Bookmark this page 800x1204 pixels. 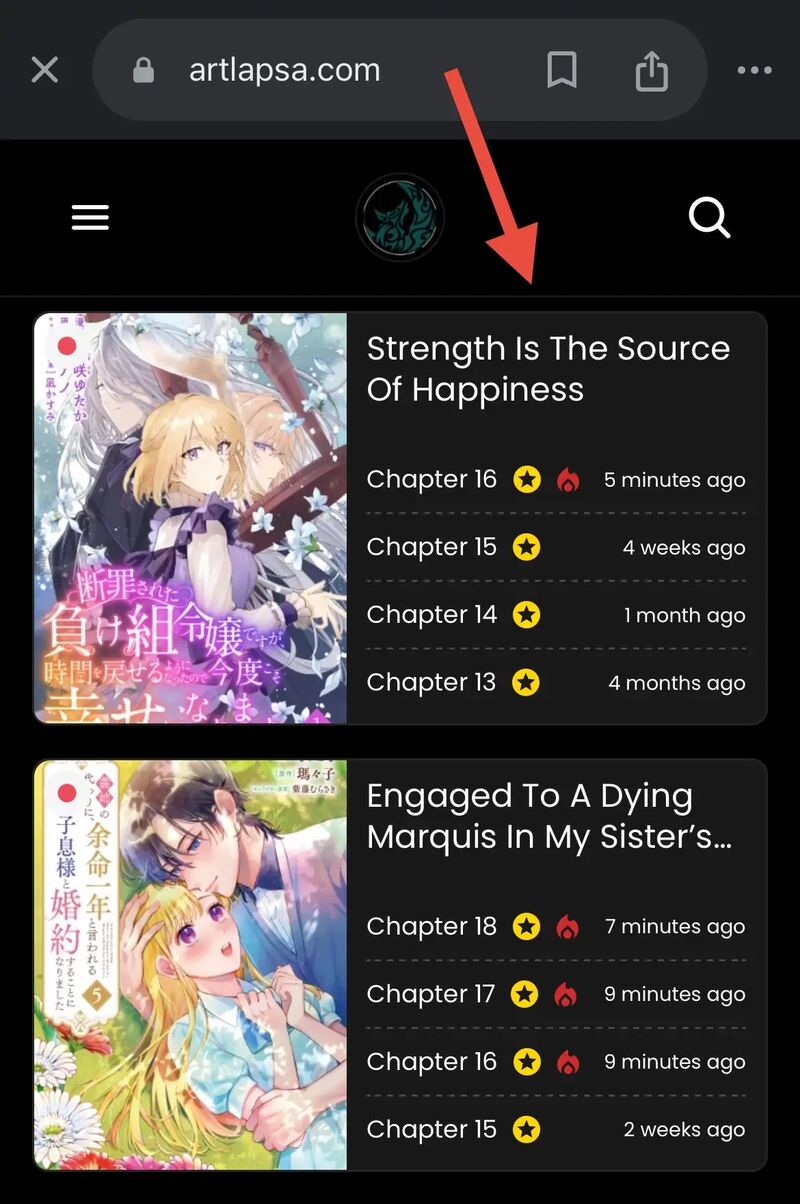[562, 70]
